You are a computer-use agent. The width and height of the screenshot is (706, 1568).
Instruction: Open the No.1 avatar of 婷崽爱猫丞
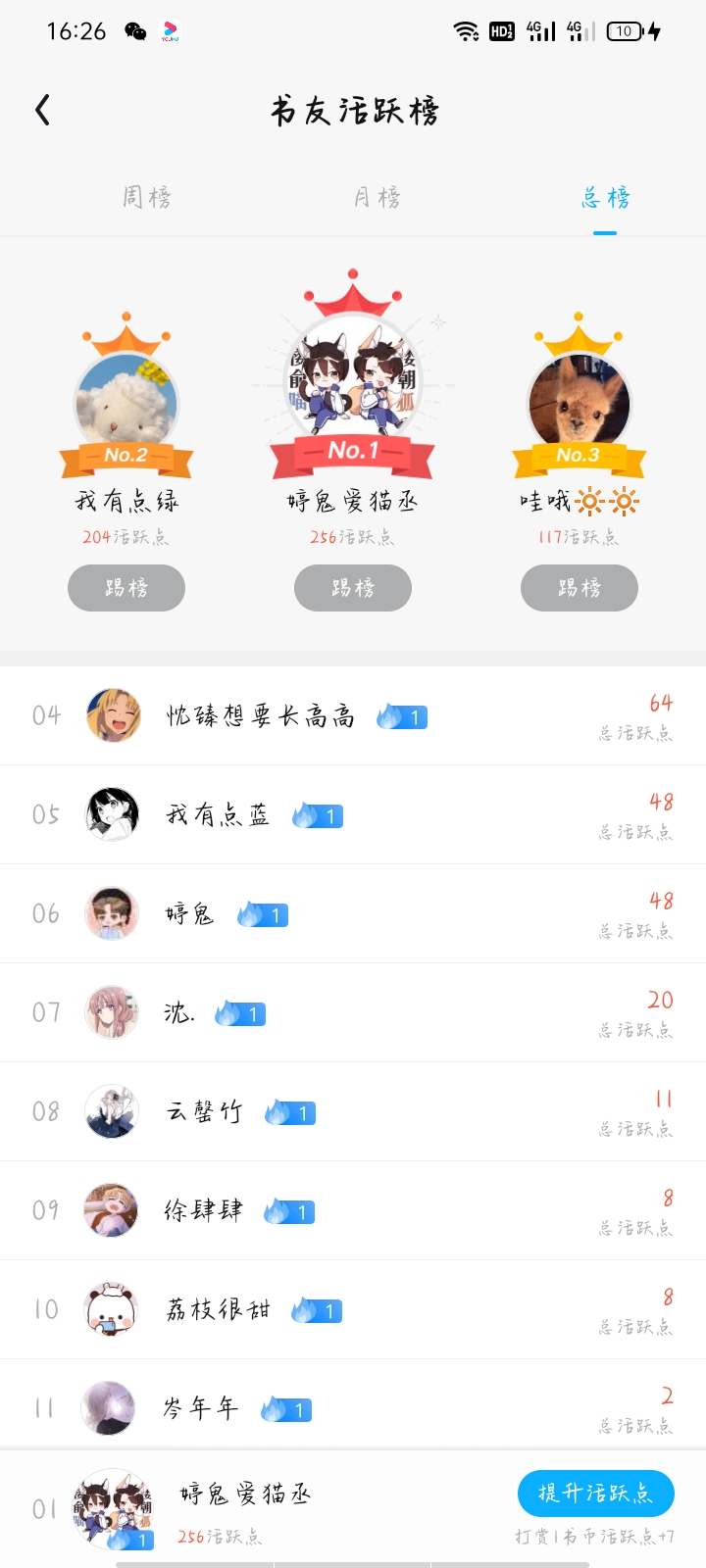353,377
